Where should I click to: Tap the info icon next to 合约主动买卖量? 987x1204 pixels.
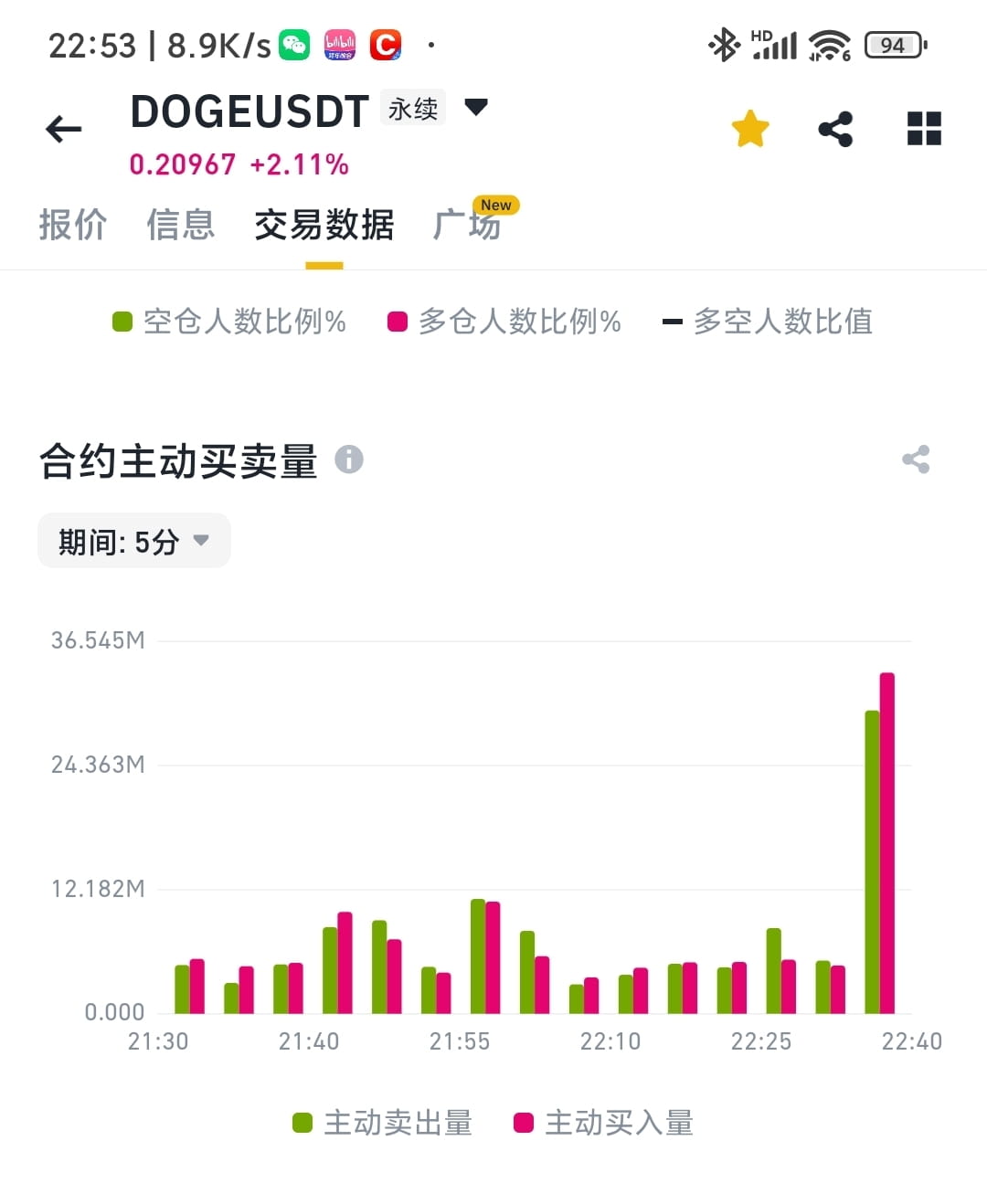tap(350, 461)
